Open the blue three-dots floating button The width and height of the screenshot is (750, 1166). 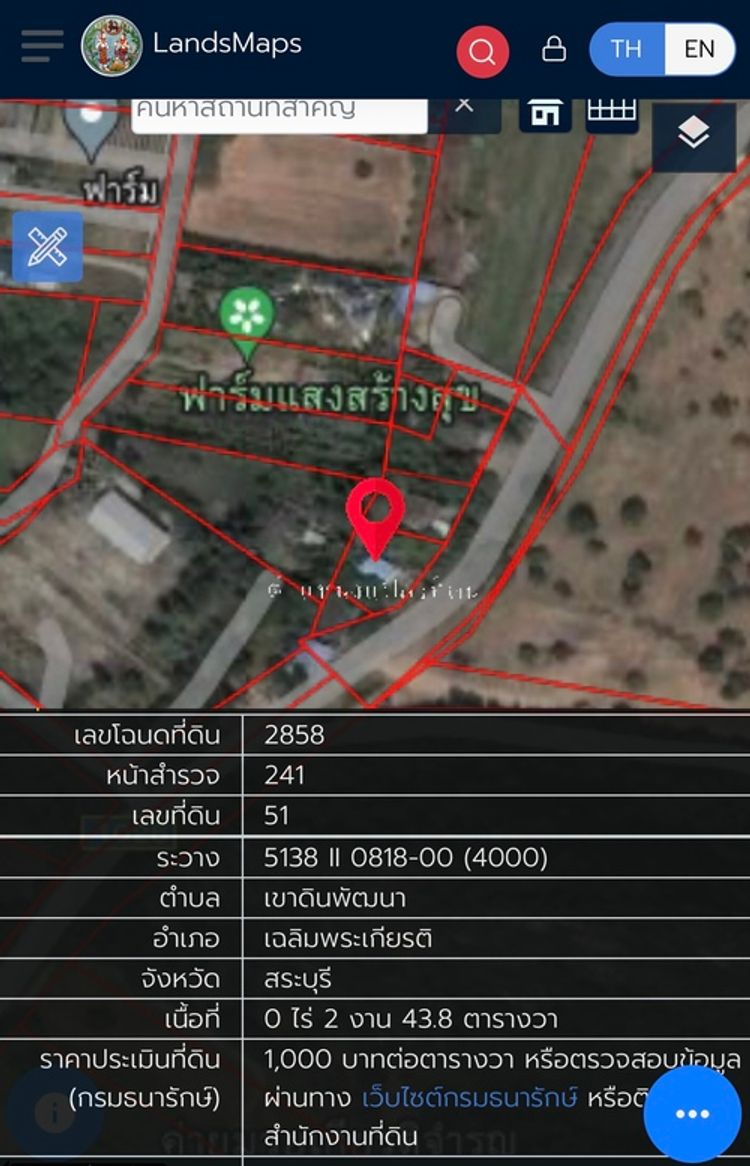click(692, 1114)
